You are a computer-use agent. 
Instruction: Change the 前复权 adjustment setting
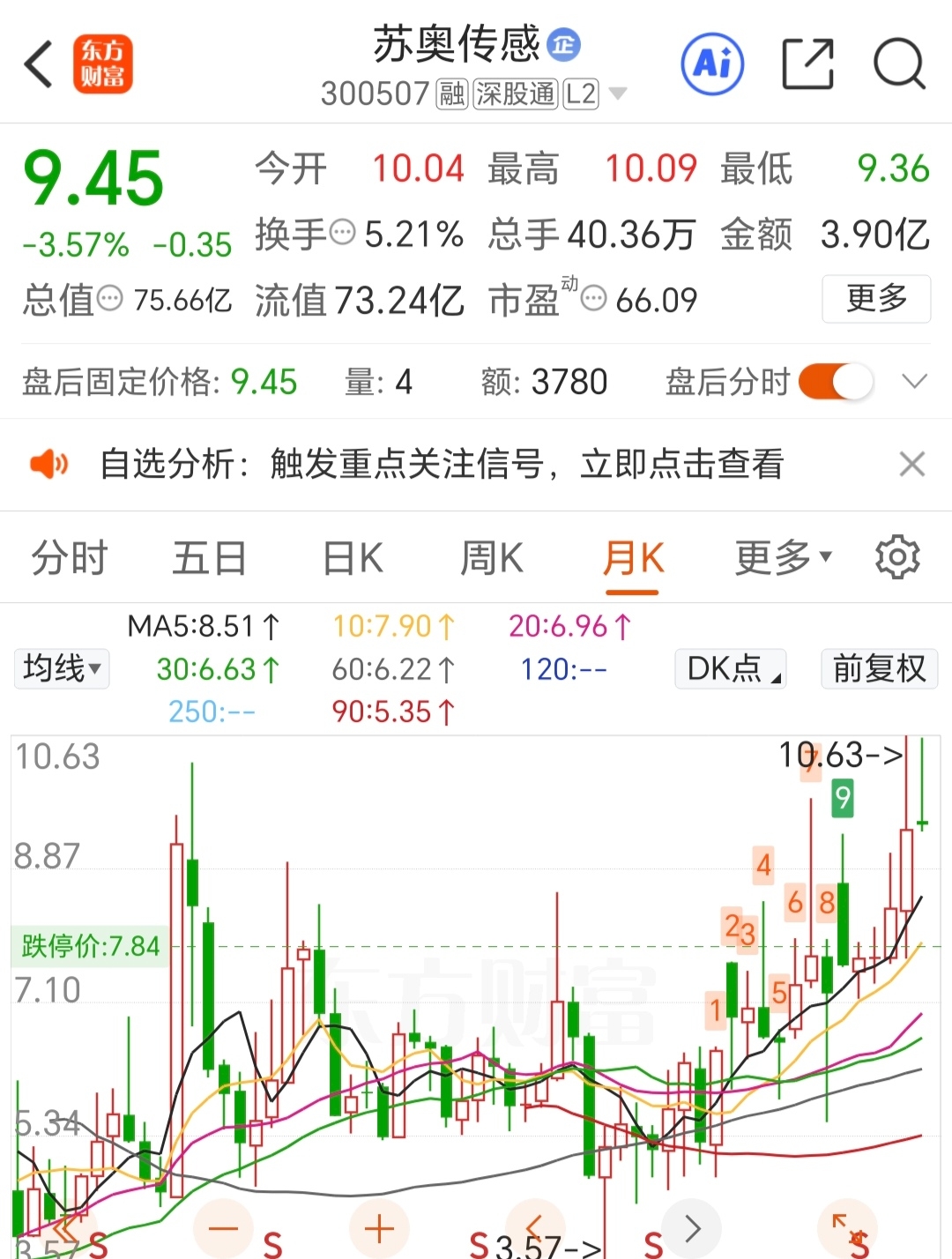(878, 668)
